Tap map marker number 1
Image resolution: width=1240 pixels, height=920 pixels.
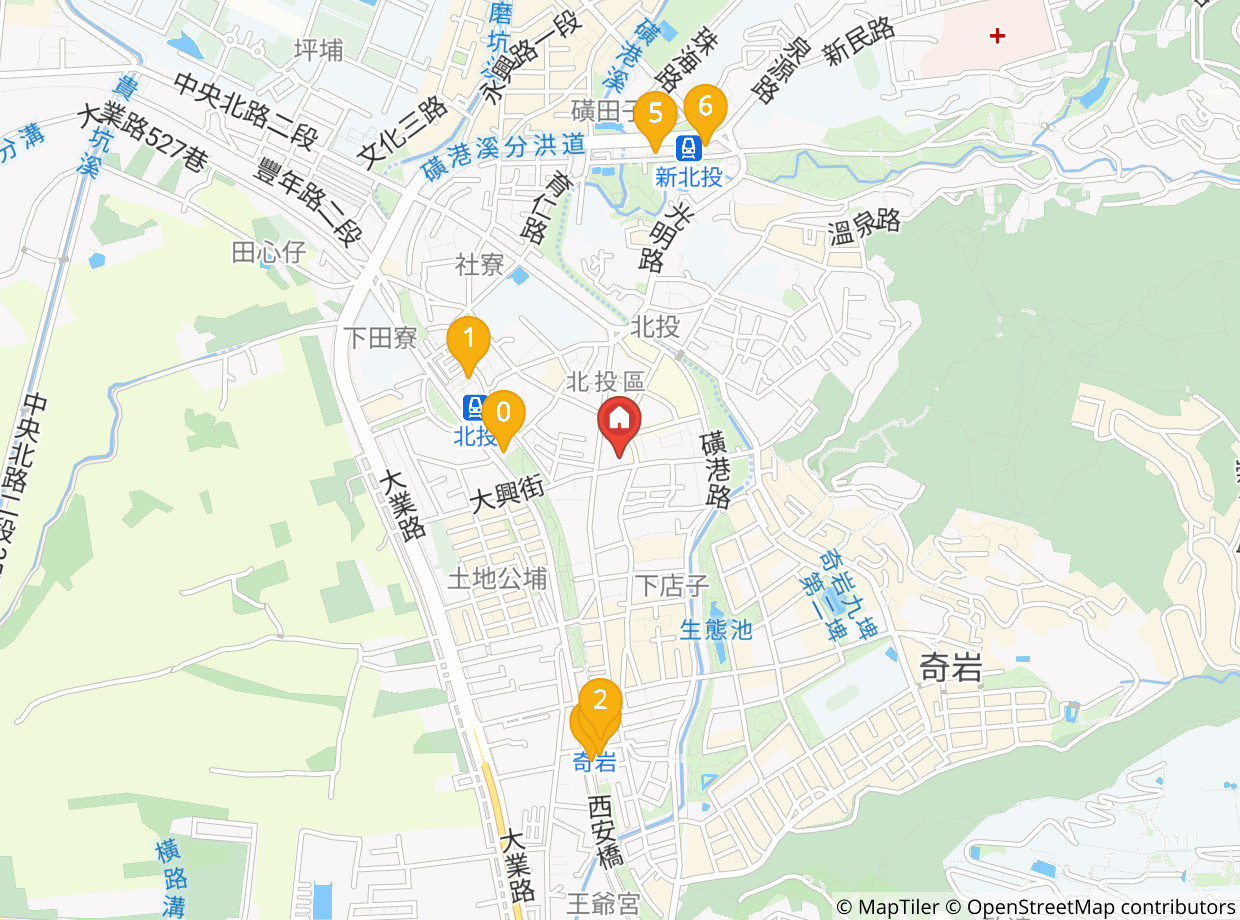tap(467, 339)
